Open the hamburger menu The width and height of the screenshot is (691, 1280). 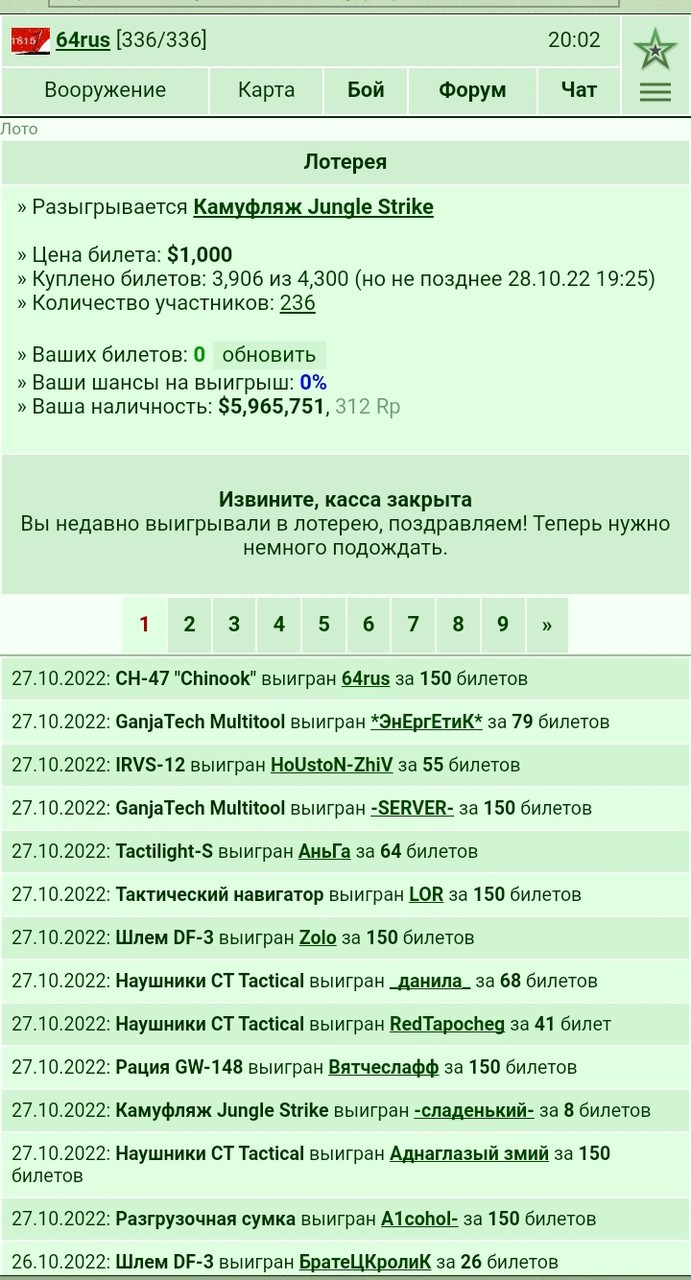coord(655,92)
